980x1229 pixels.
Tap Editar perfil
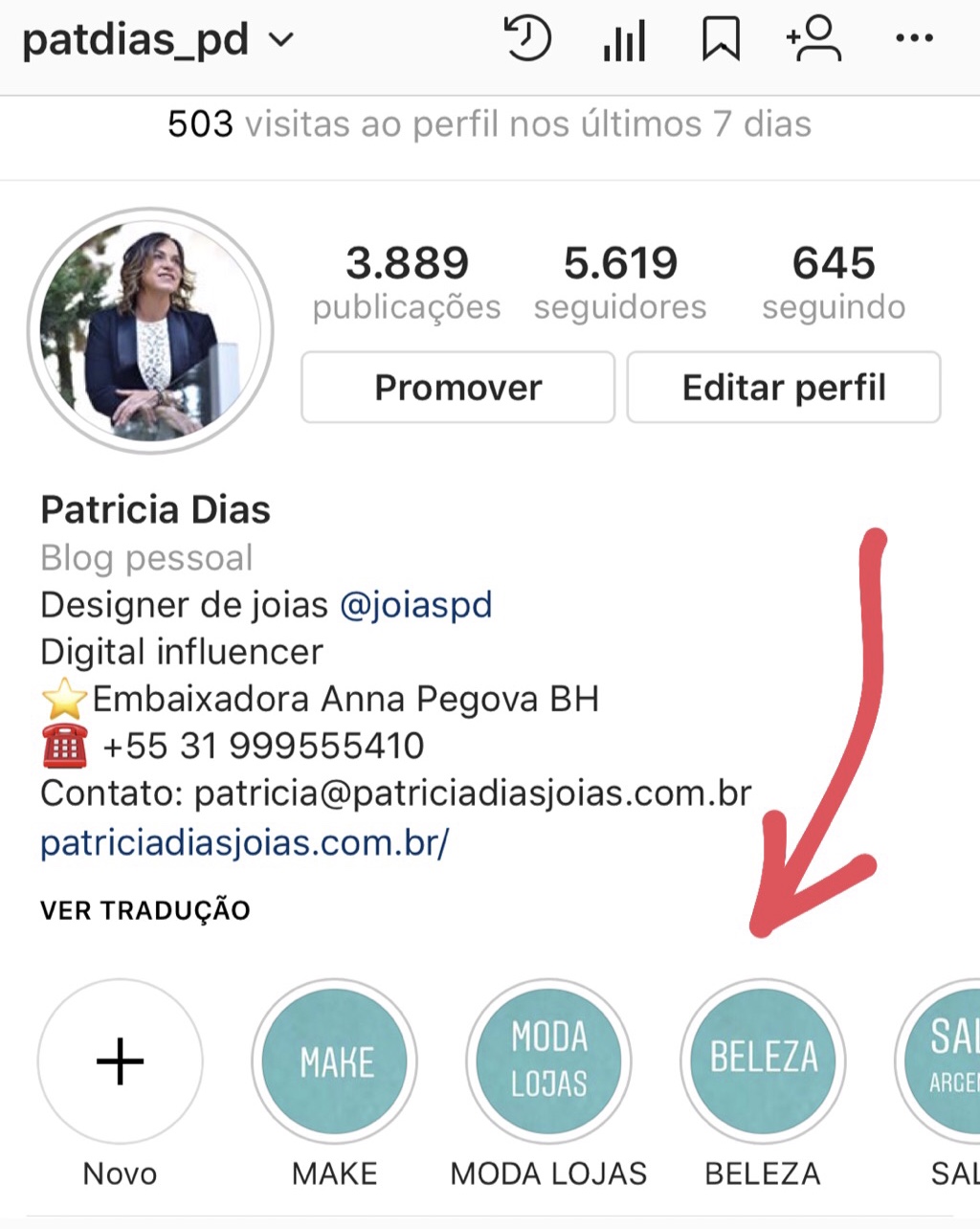(784, 388)
